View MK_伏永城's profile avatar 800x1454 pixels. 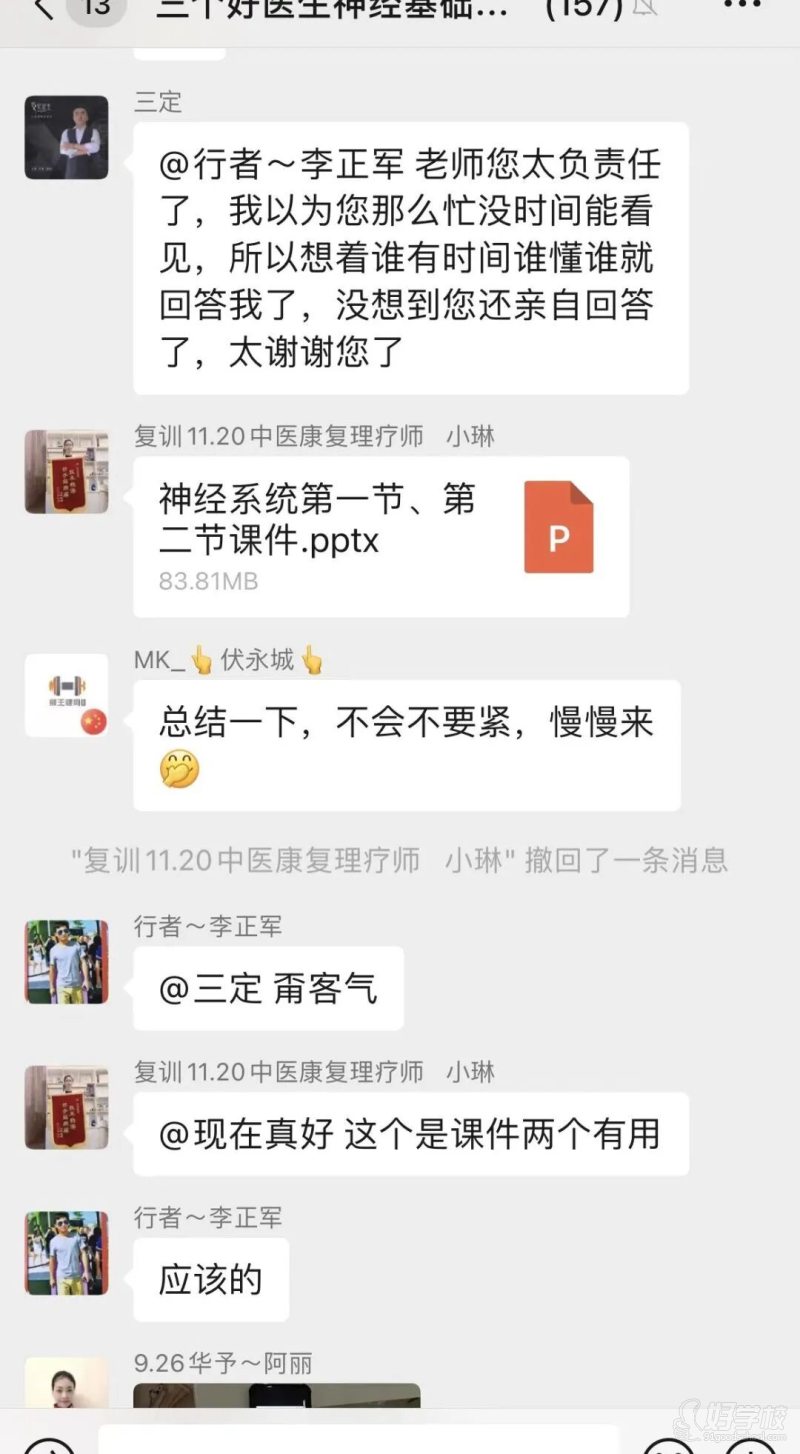click(66, 695)
